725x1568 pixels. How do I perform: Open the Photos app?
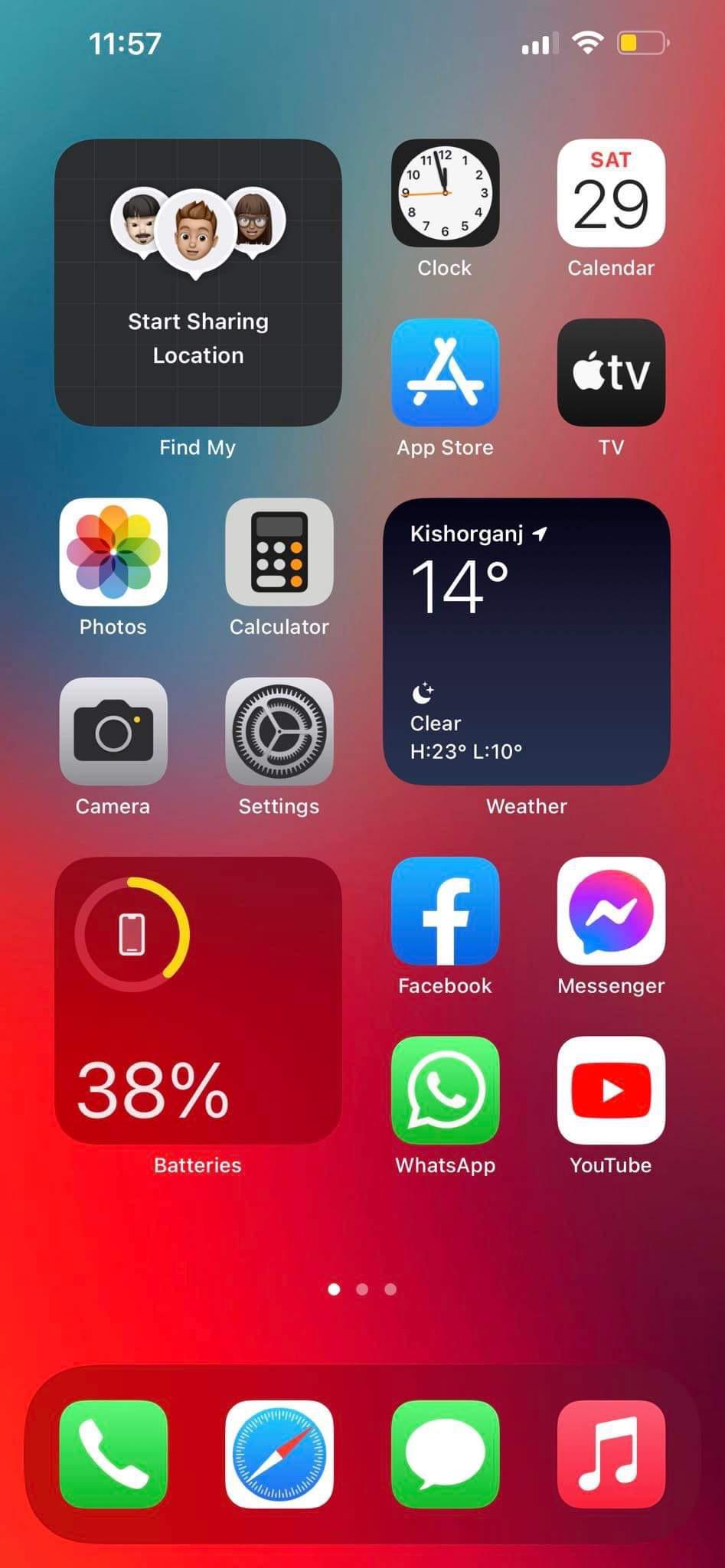coord(113,552)
